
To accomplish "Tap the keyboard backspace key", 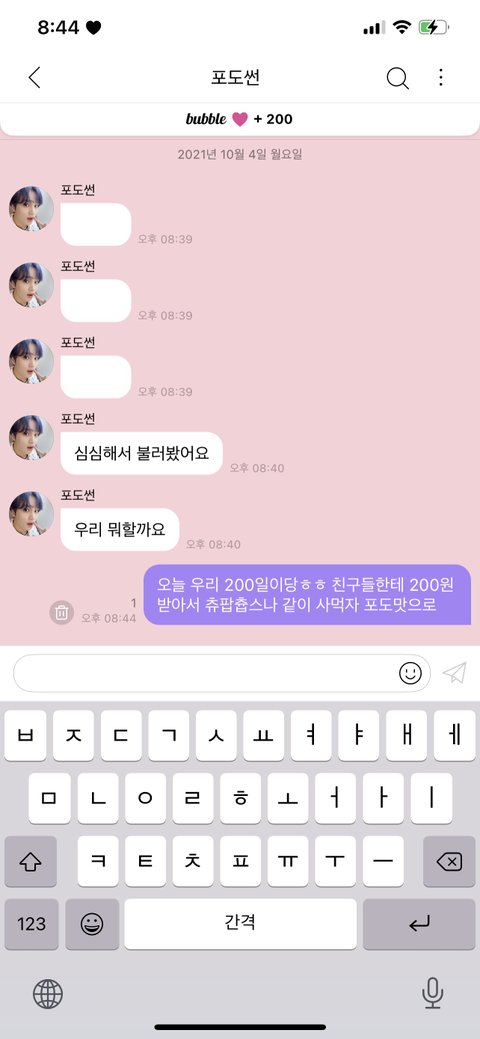I will (x=449, y=861).
